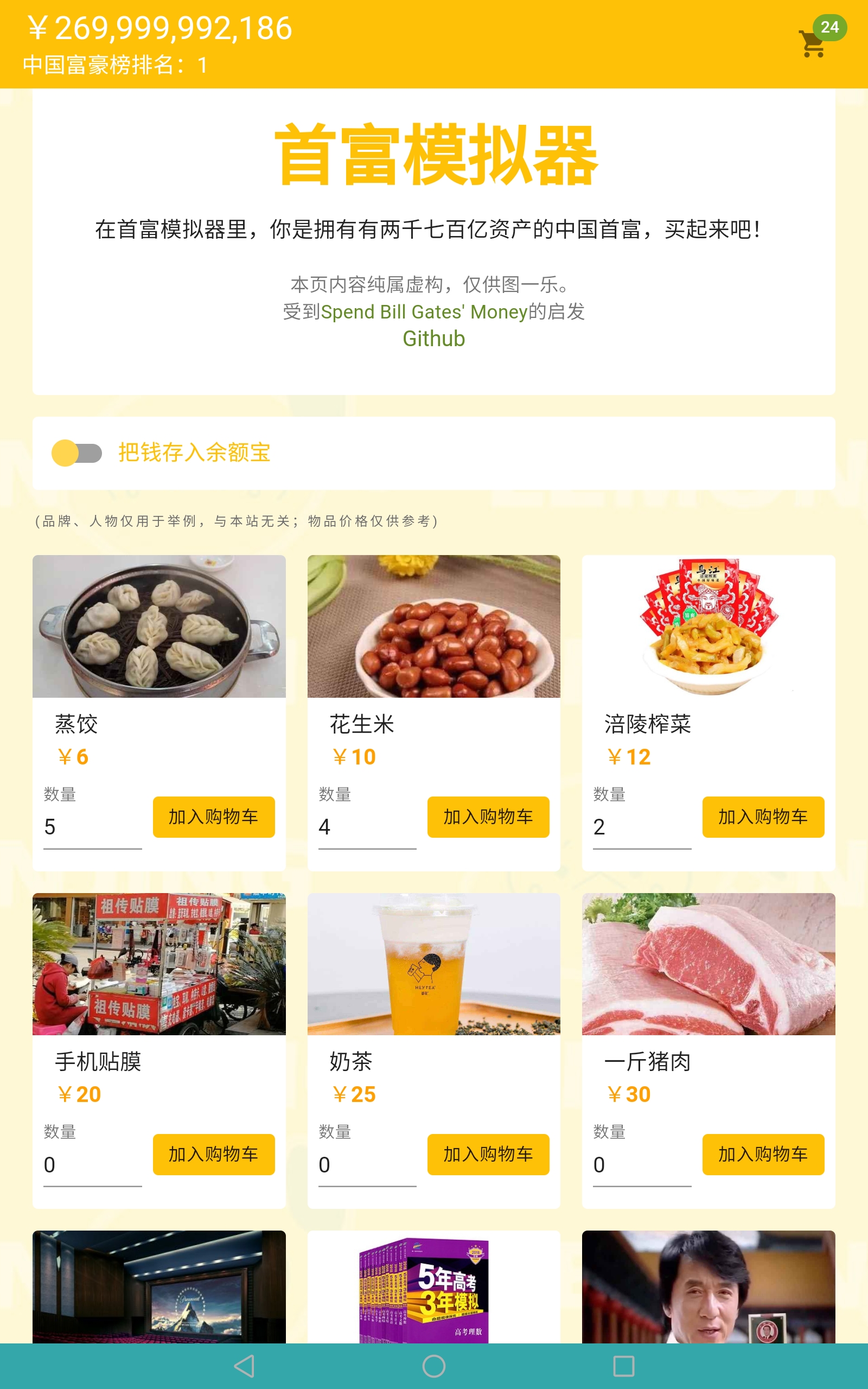
Task: Open the shopping cart with 24 items
Action: (812, 43)
